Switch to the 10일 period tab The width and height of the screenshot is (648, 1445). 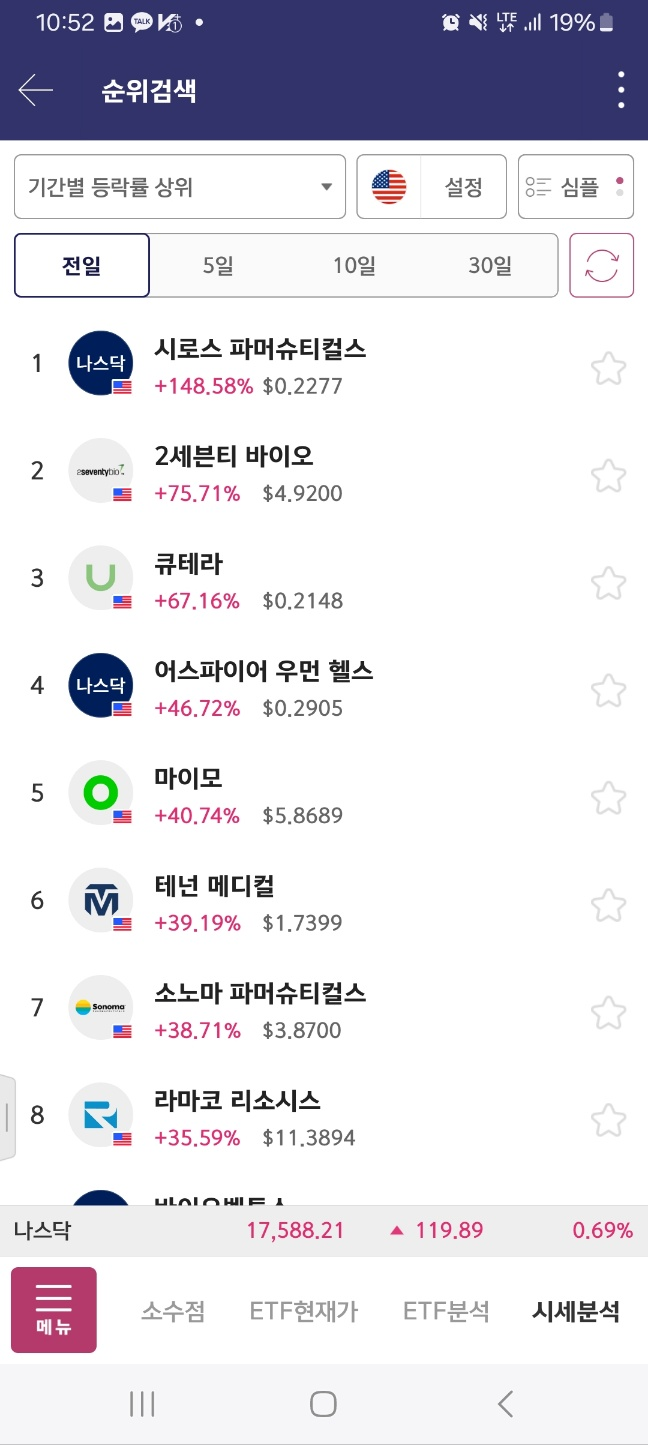355,265
